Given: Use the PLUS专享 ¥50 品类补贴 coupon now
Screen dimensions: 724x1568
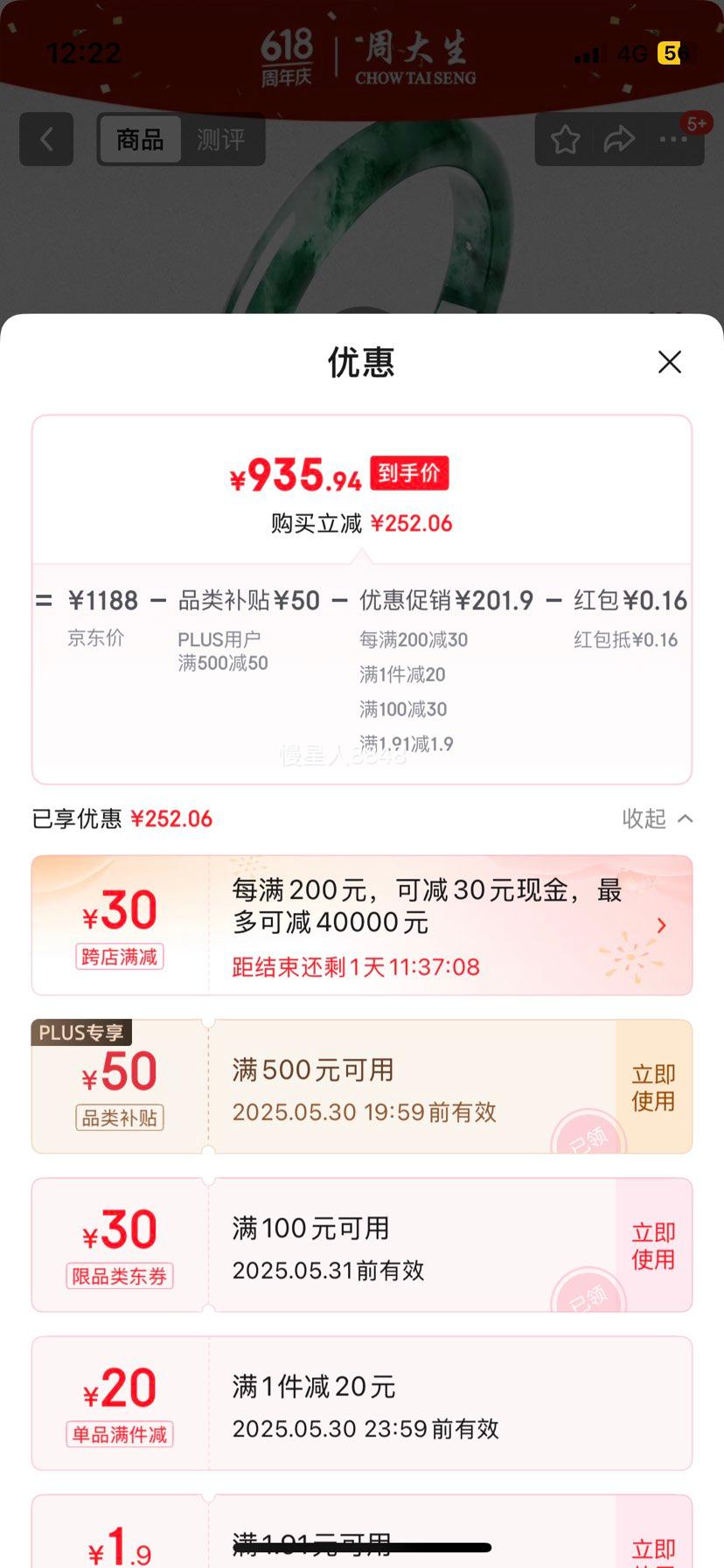Looking at the screenshot, I should pyautogui.click(x=653, y=1087).
